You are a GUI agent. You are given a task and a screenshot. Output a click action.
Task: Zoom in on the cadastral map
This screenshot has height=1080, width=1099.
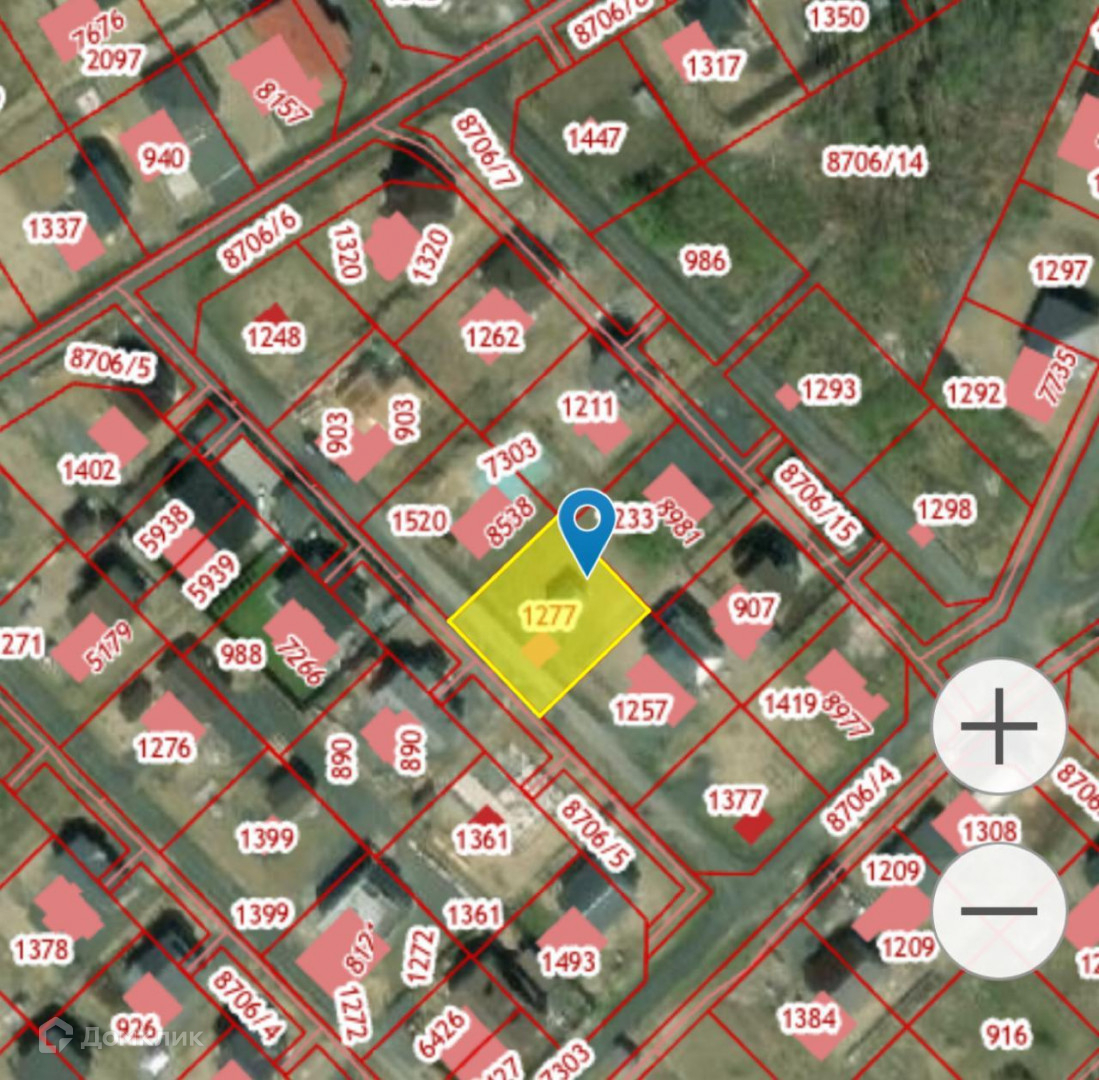[998, 726]
